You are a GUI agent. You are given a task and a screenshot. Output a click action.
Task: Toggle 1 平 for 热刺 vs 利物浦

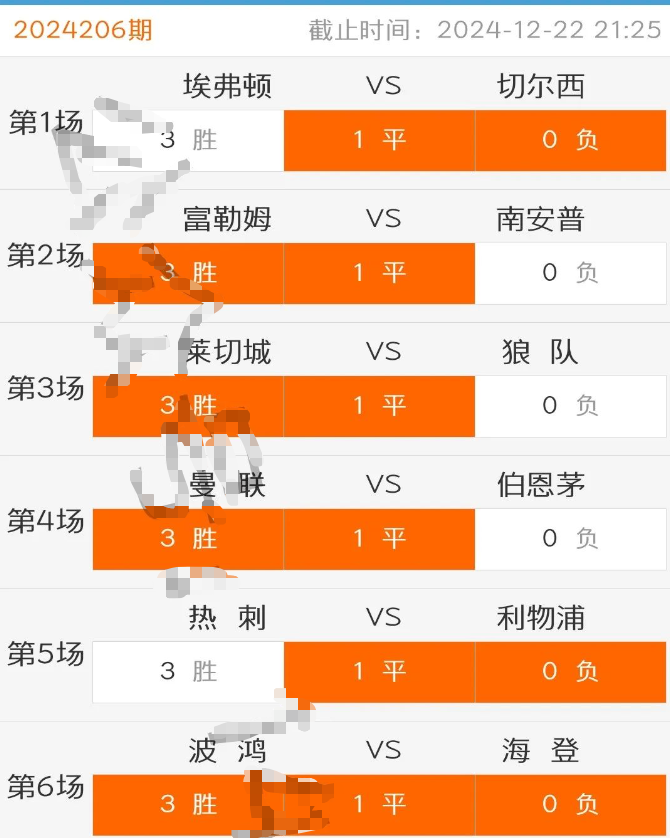pyautogui.click(x=379, y=672)
